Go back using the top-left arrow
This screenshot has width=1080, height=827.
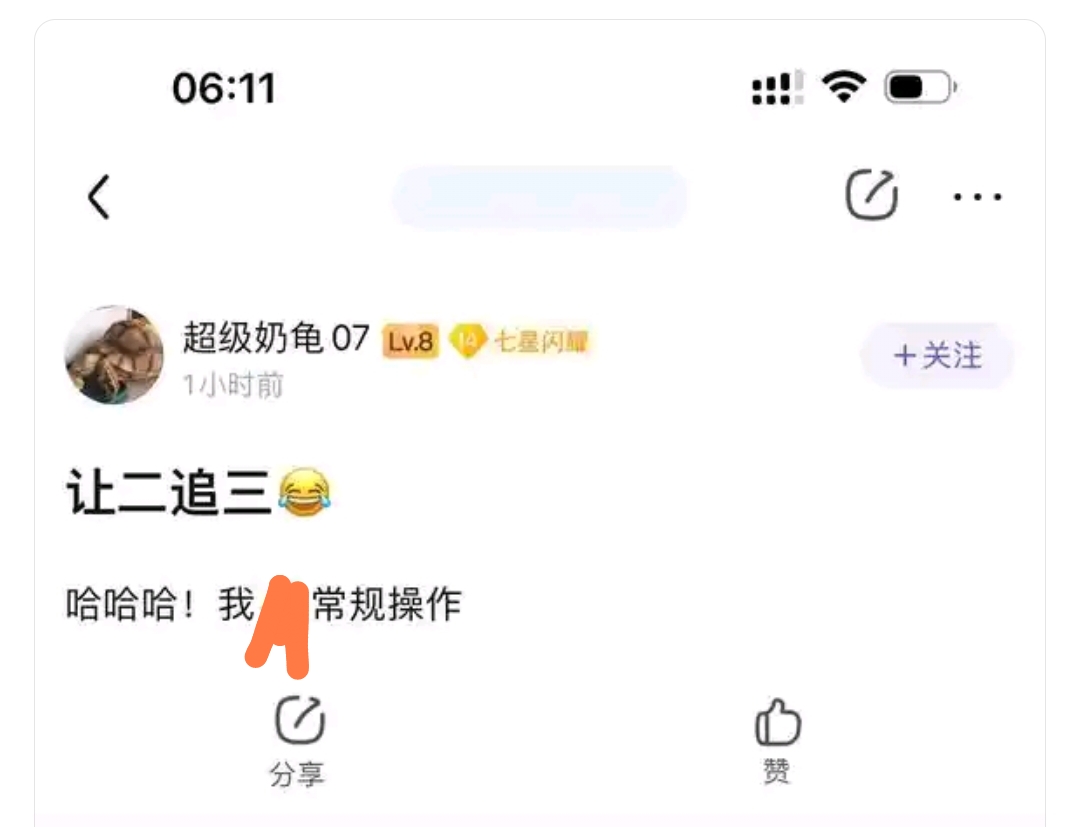click(98, 197)
